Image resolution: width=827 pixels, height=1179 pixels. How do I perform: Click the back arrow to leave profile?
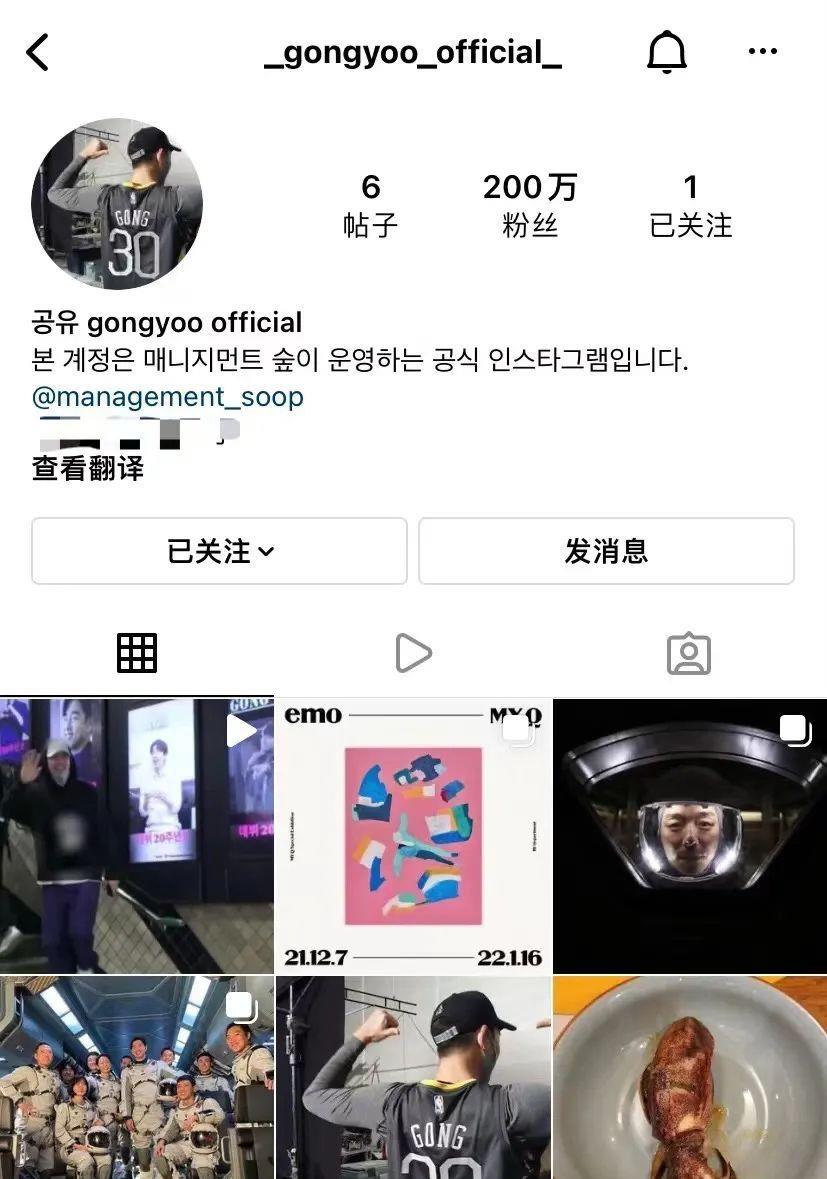pos(38,52)
